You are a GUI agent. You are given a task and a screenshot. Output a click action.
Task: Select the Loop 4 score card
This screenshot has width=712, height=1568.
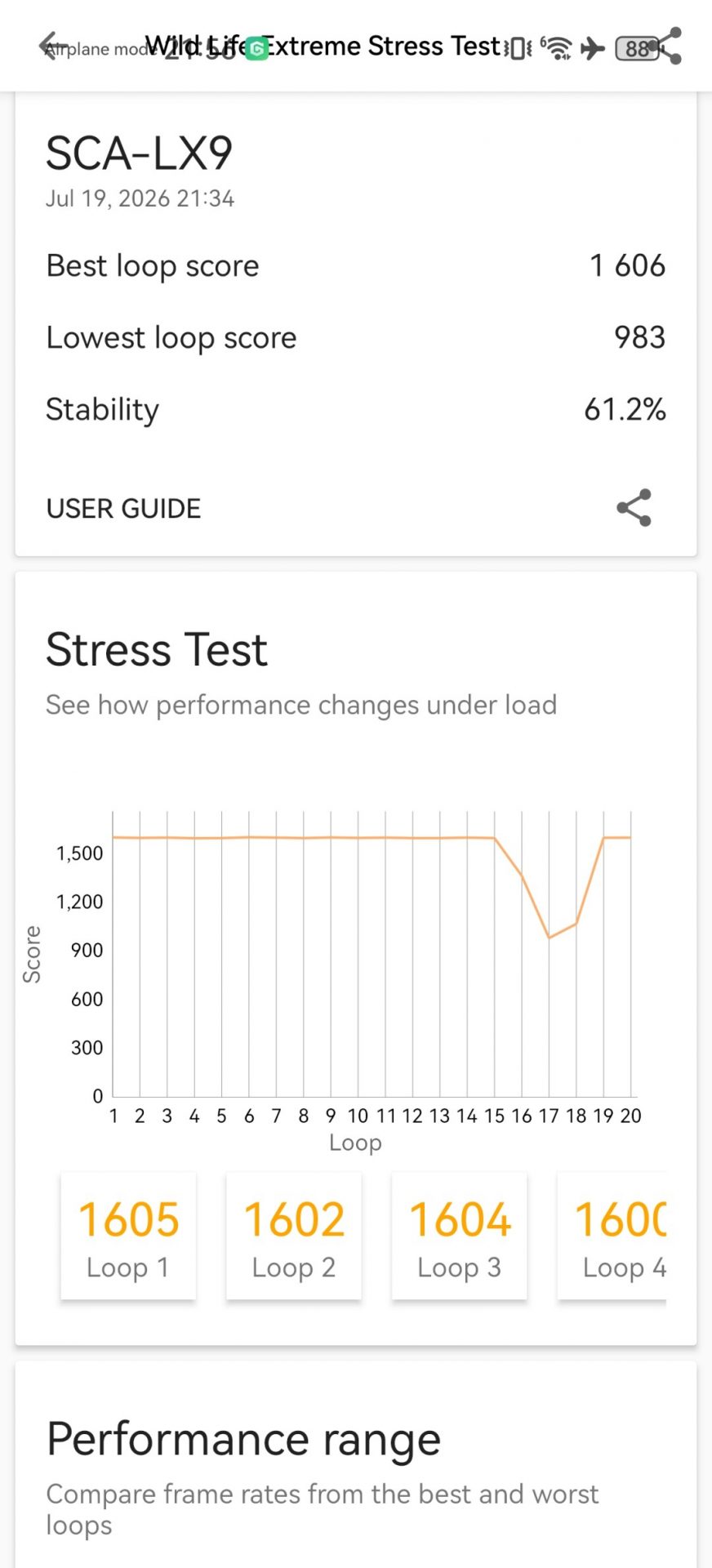coord(612,1236)
